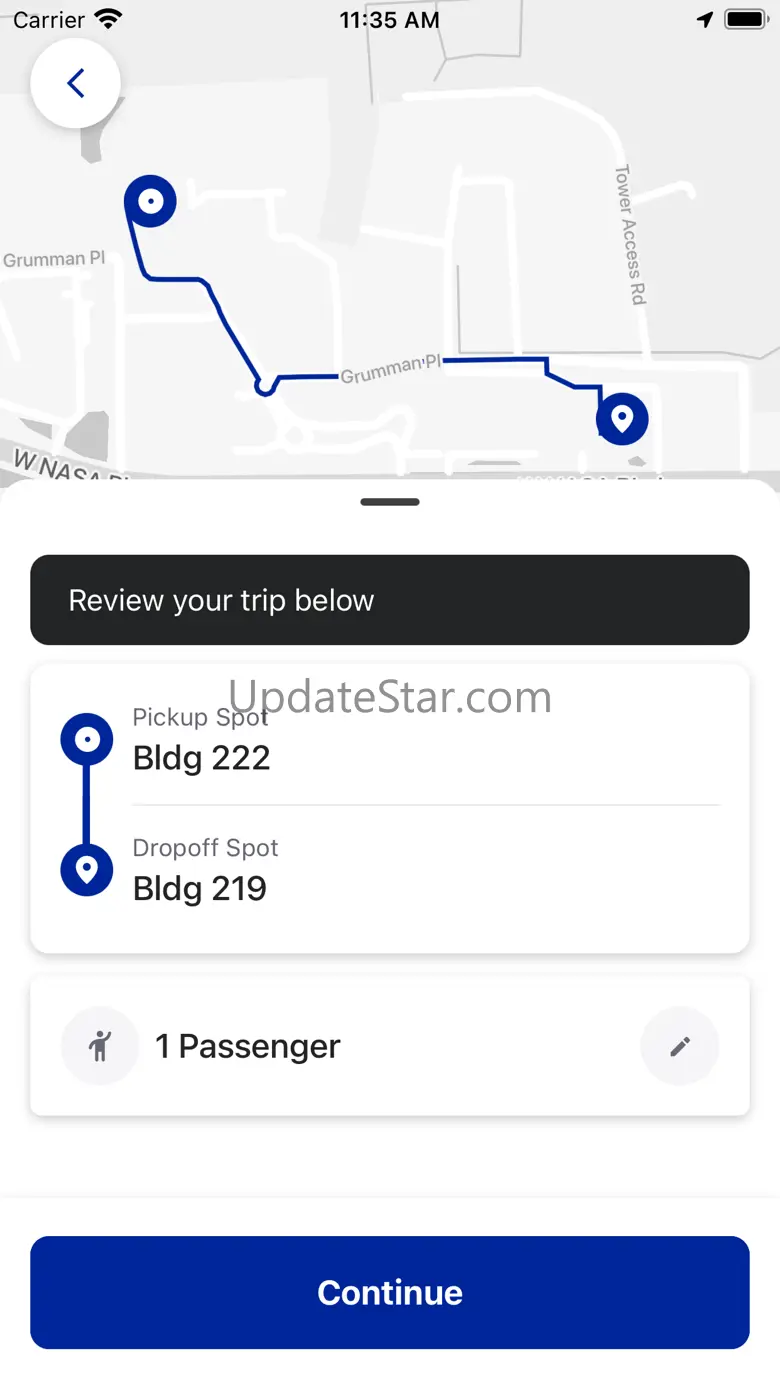Go back using the arrow button

click(x=76, y=83)
